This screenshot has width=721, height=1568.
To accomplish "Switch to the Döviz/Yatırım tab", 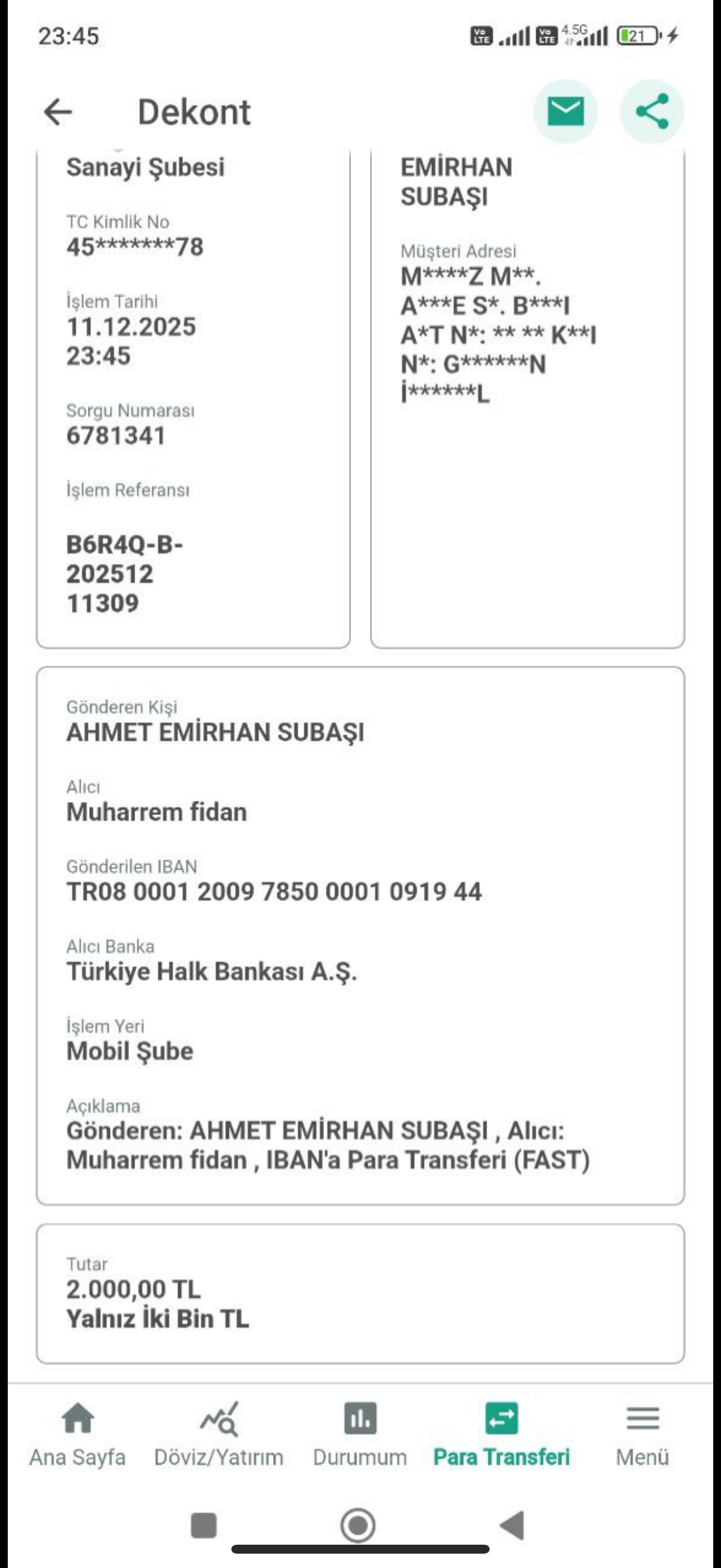I will 219,1434.
